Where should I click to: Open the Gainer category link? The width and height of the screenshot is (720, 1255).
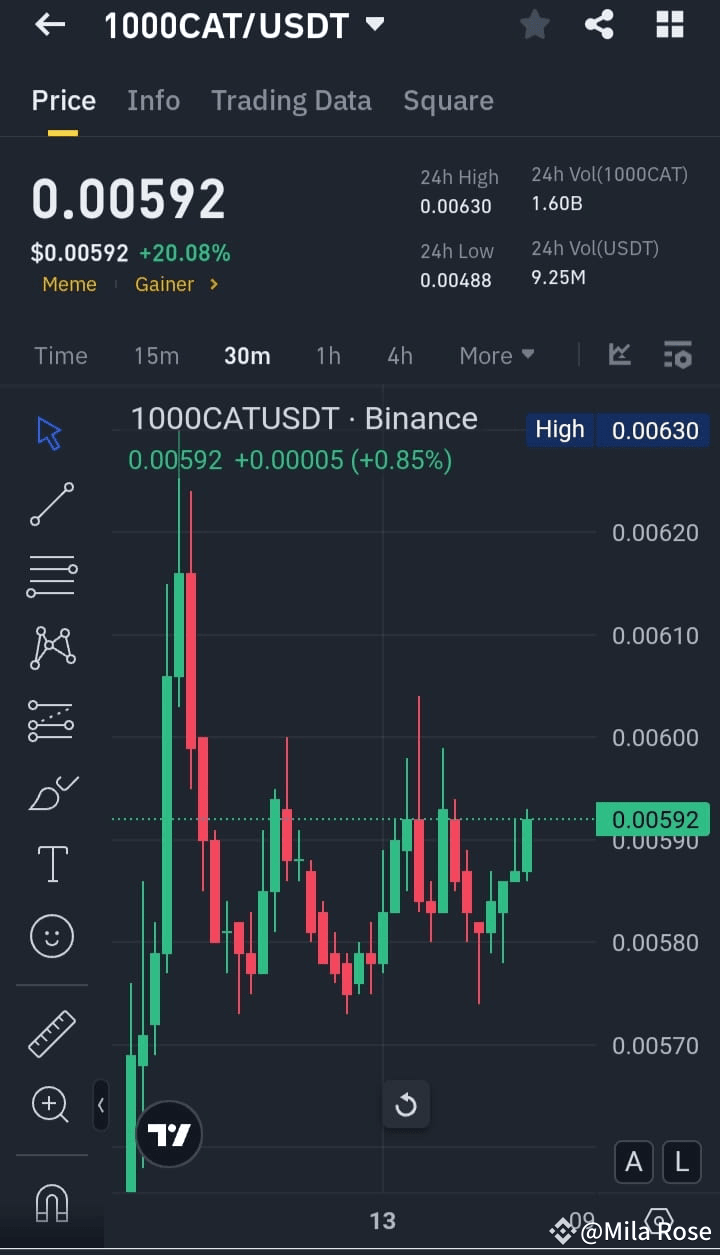coord(164,284)
